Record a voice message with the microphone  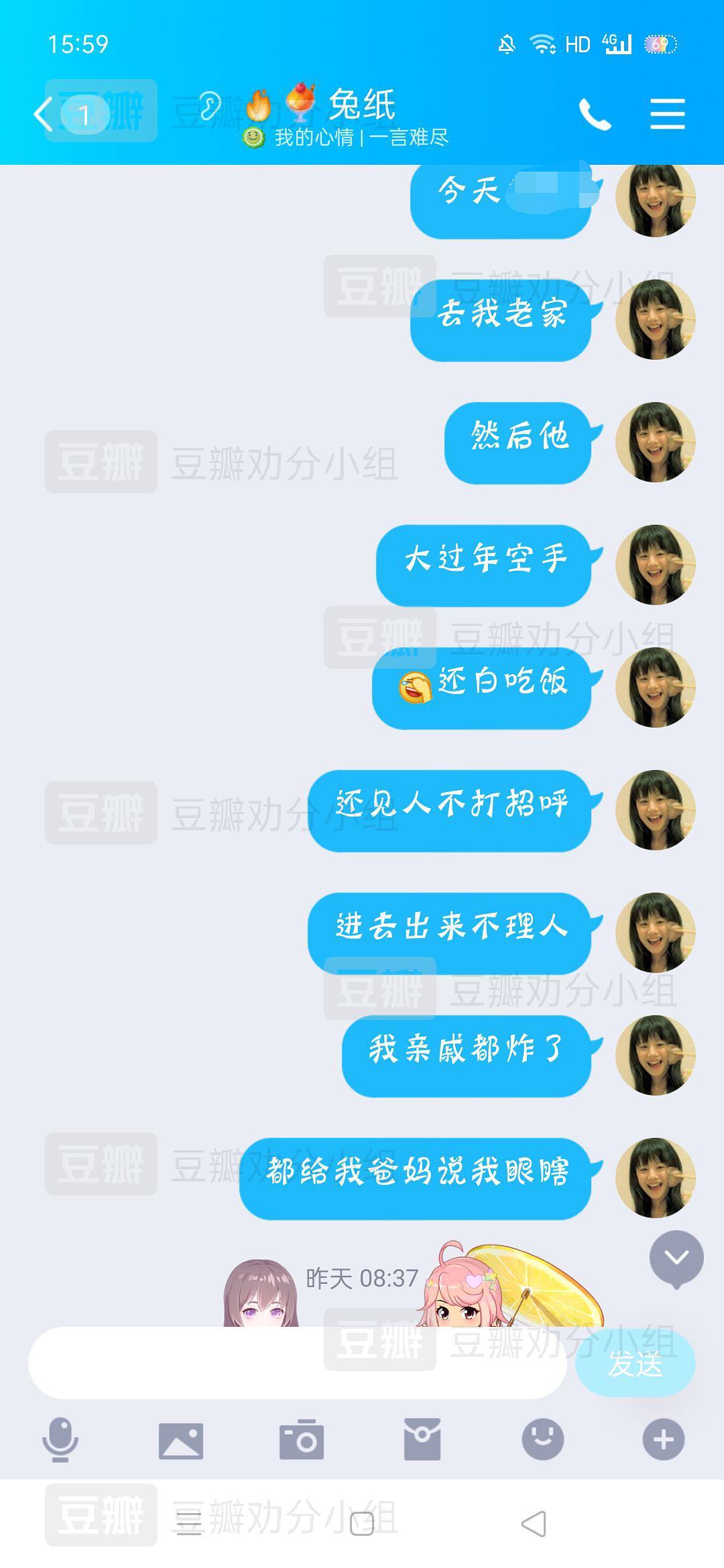click(x=60, y=1439)
